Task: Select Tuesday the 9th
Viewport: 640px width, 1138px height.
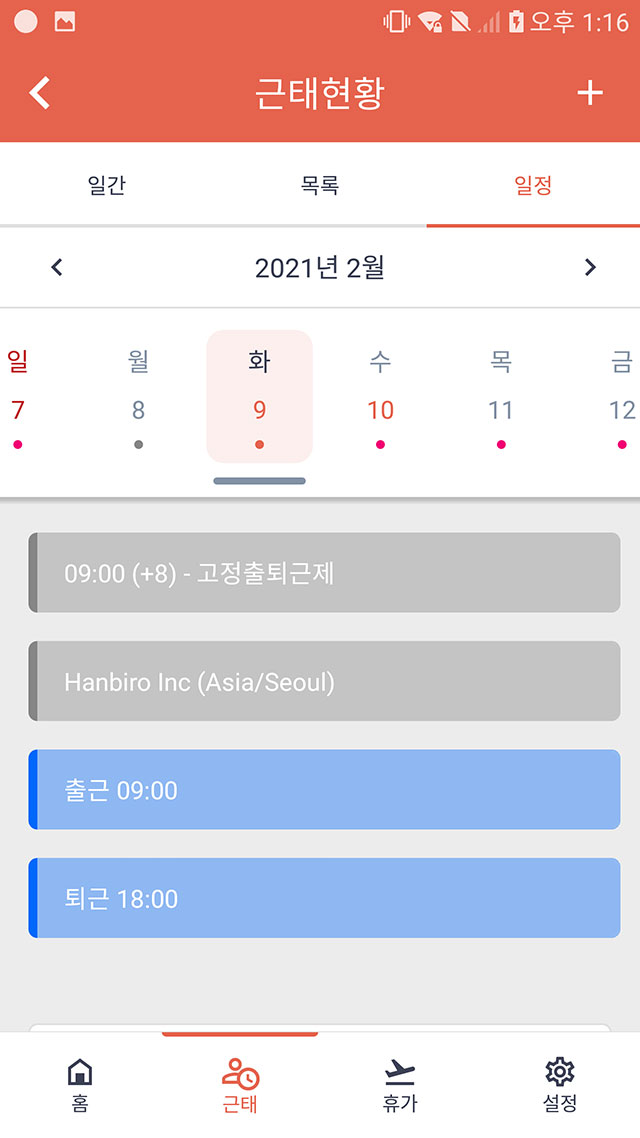Action: pos(260,396)
